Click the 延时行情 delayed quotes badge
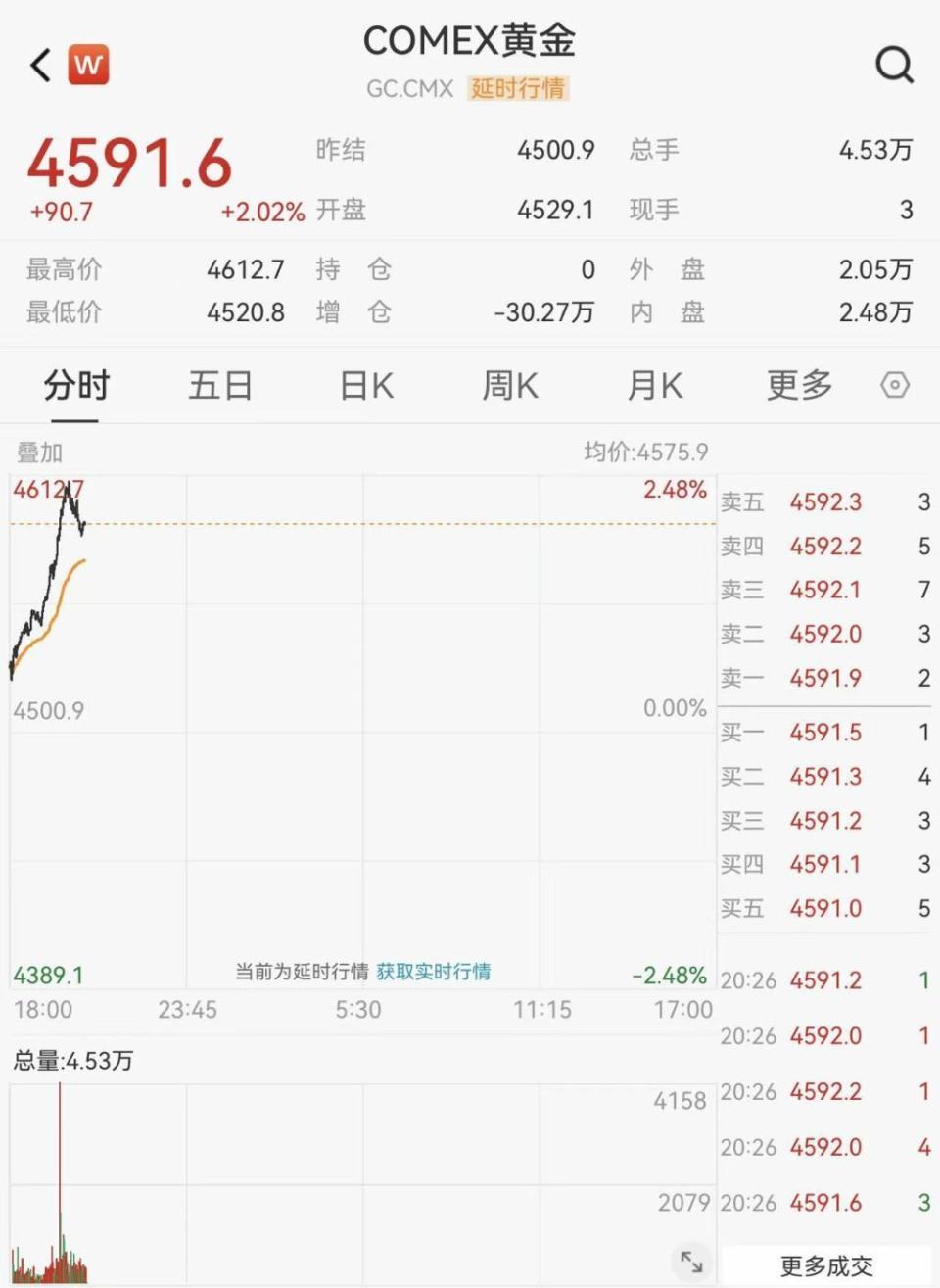Image resolution: width=940 pixels, height=1288 pixels. tap(520, 89)
